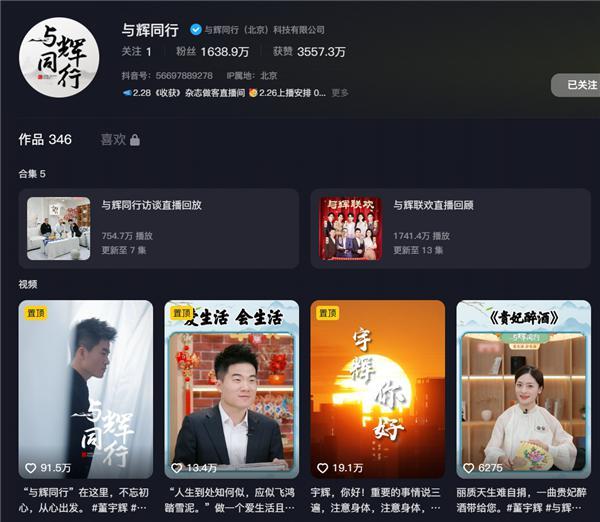View the 关注 1 following list
Image resolution: width=600 pixels, height=522 pixels.
(x=136, y=52)
